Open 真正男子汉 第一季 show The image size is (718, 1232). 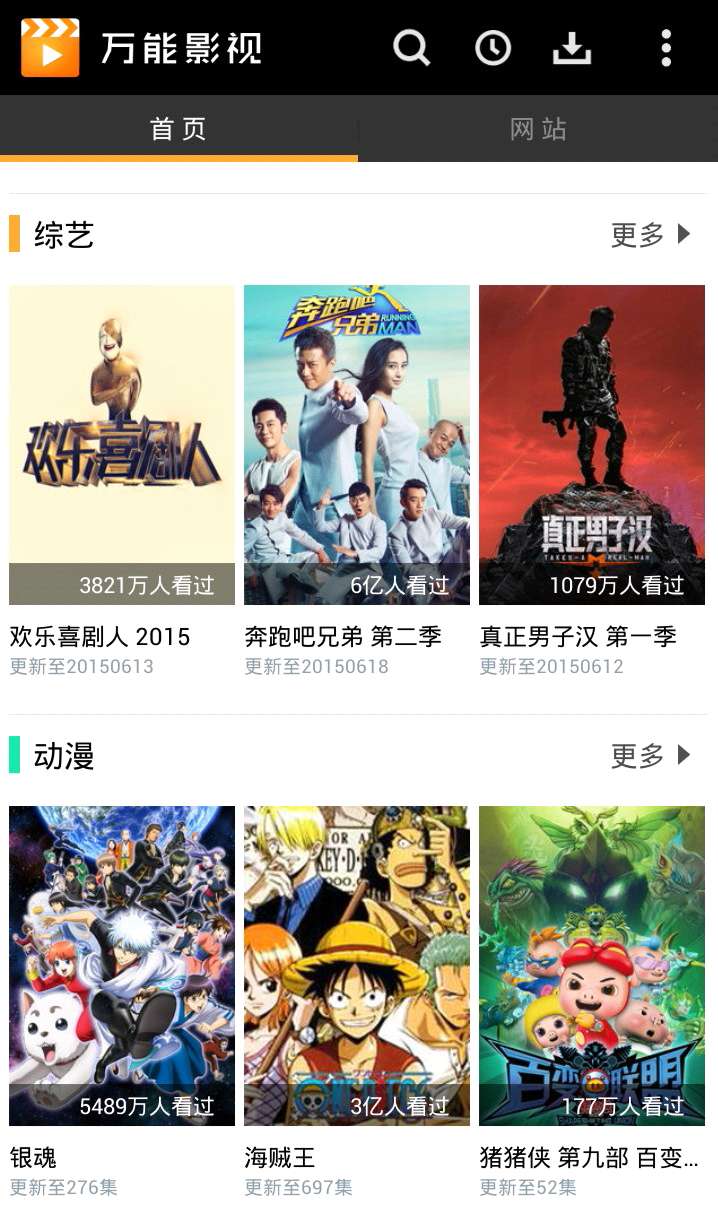(x=592, y=445)
